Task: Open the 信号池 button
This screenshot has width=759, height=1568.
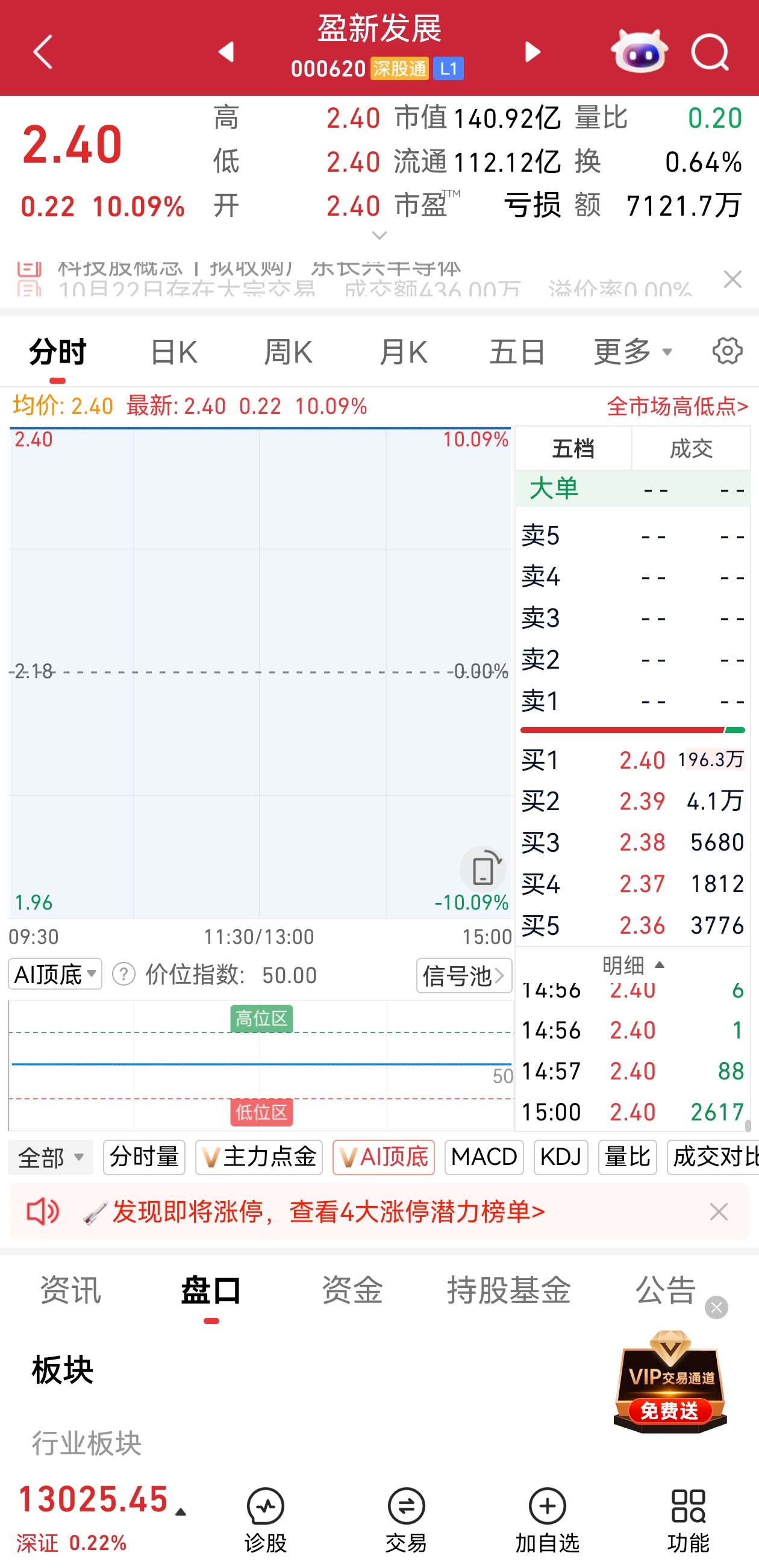Action: [464, 976]
